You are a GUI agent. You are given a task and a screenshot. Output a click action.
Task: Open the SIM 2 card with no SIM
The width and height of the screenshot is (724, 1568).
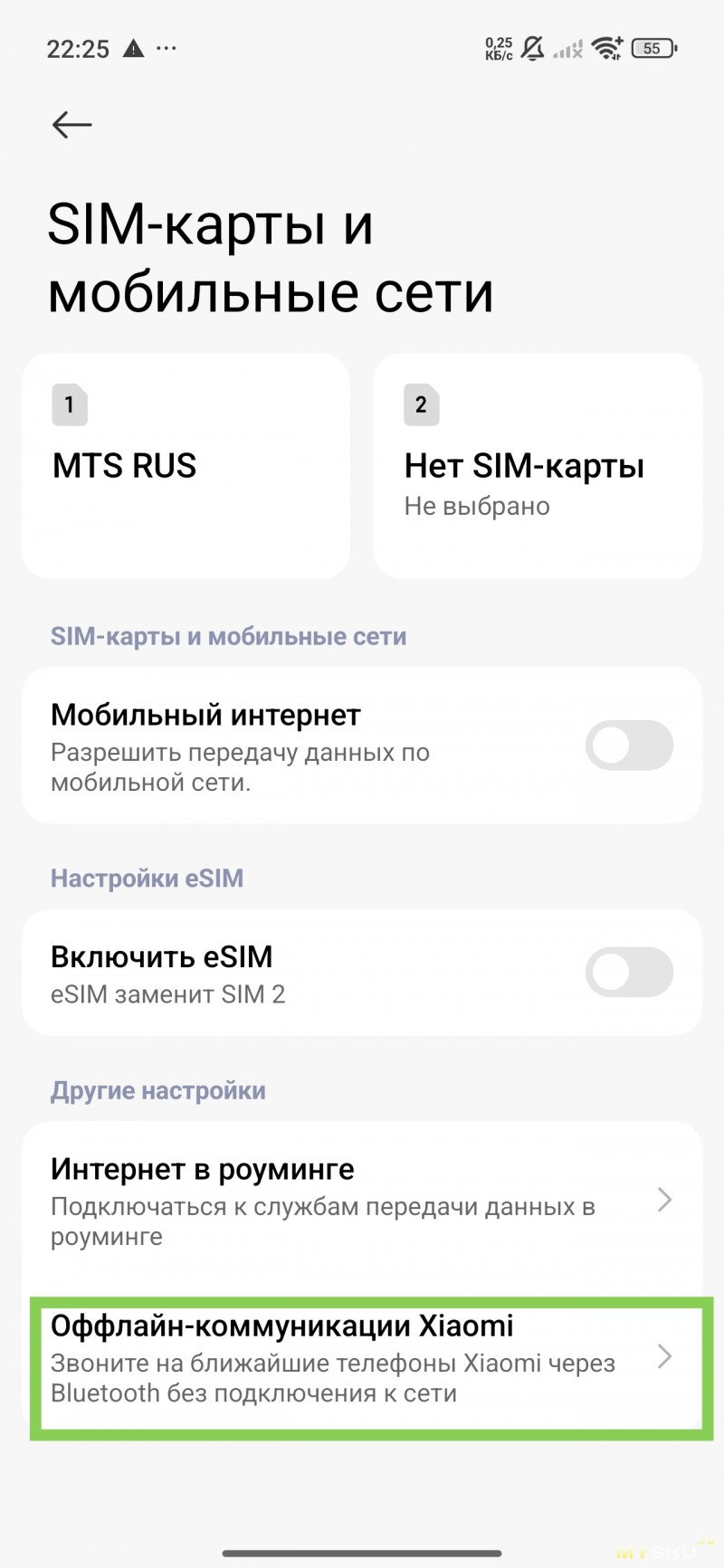click(x=538, y=466)
